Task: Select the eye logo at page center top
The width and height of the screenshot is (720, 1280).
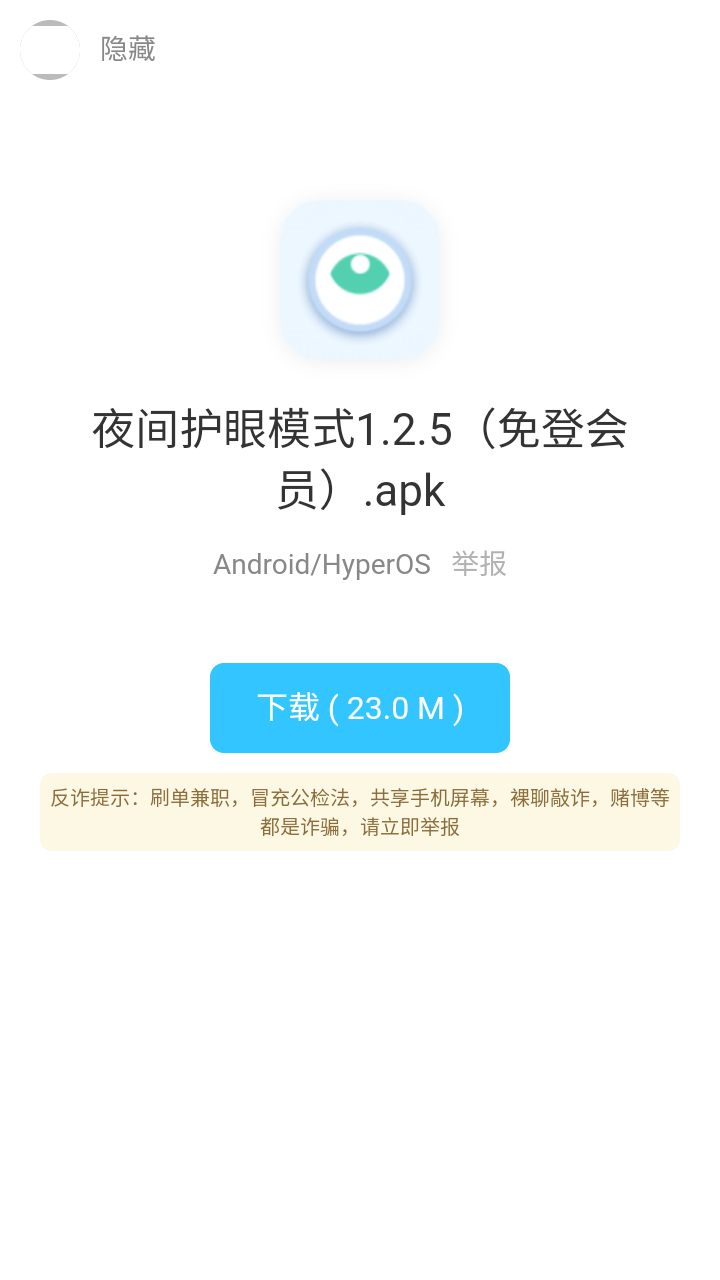Action: point(360,280)
